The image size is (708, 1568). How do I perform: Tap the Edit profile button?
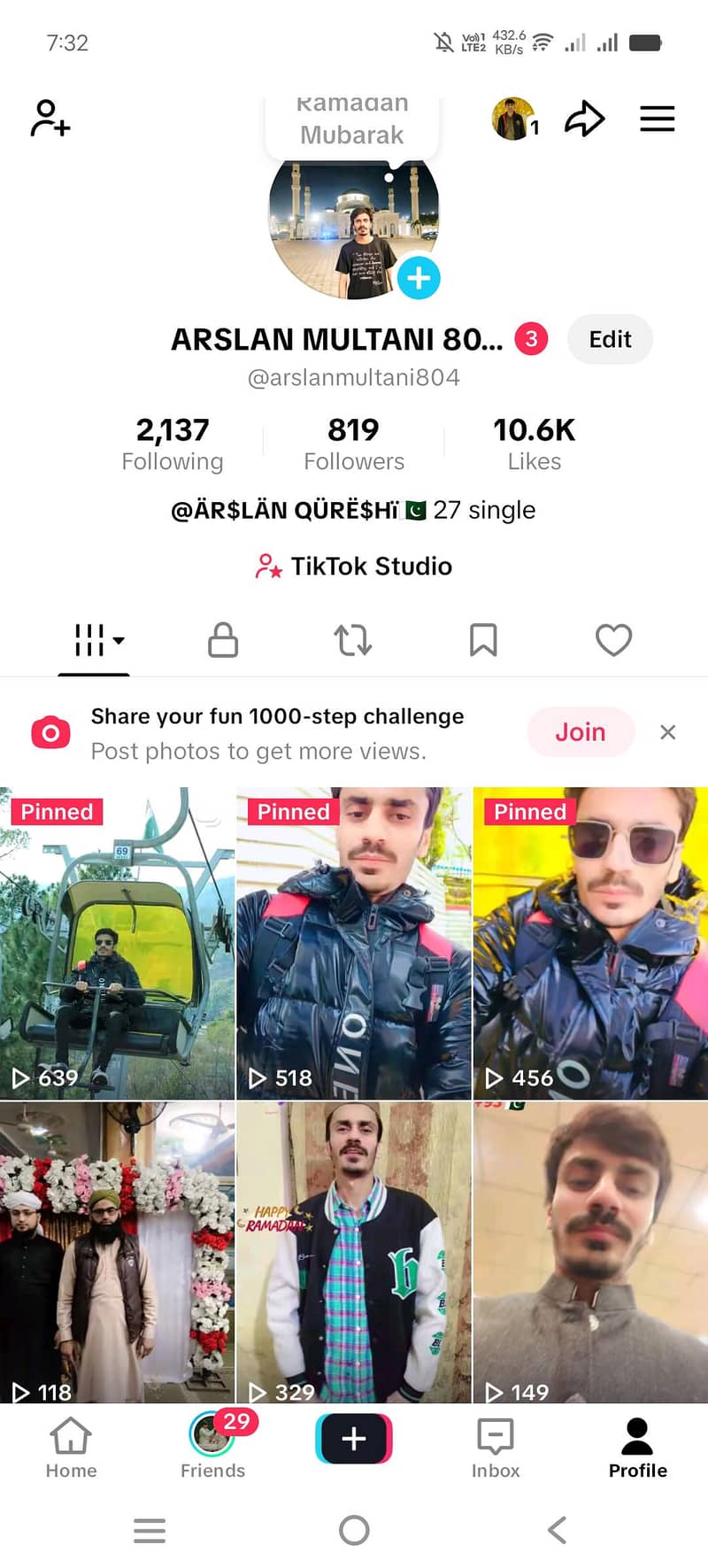click(610, 339)
